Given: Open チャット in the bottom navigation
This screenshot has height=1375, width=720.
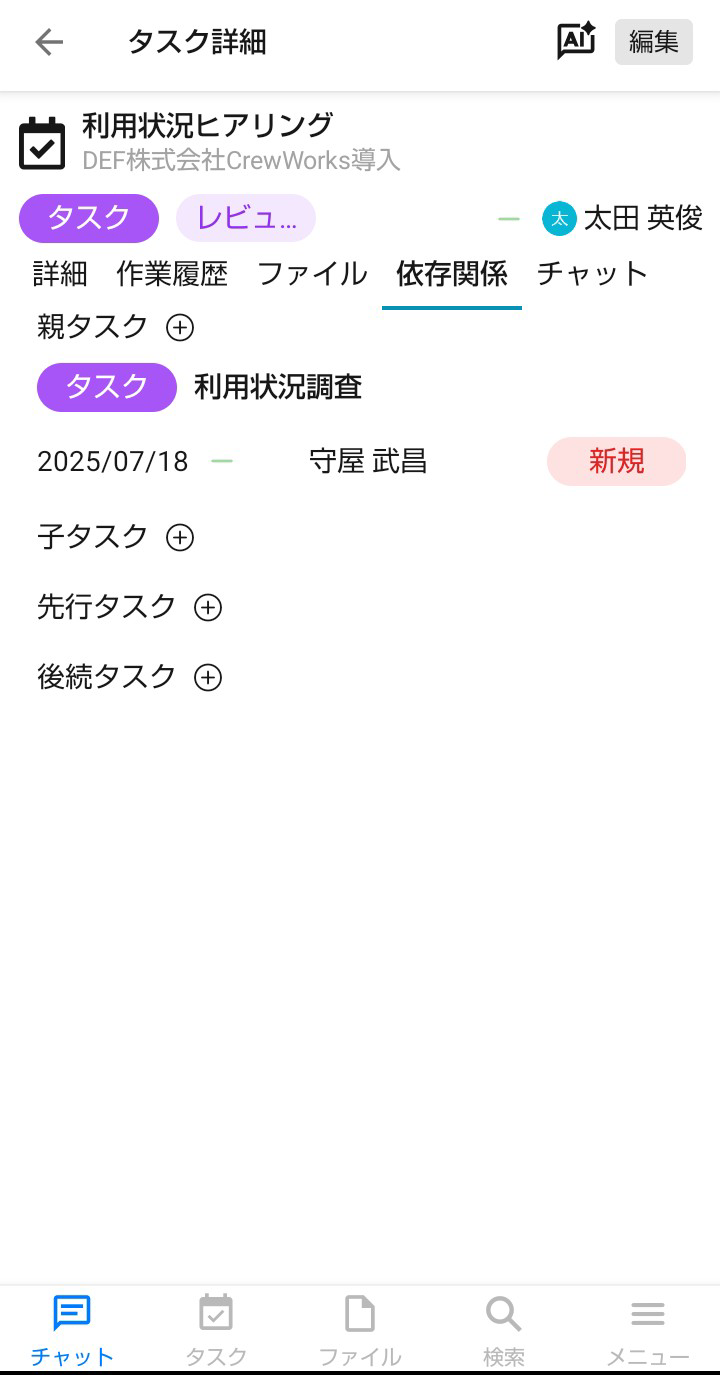Looking at the screenshot, I should tap(72, 1329).
